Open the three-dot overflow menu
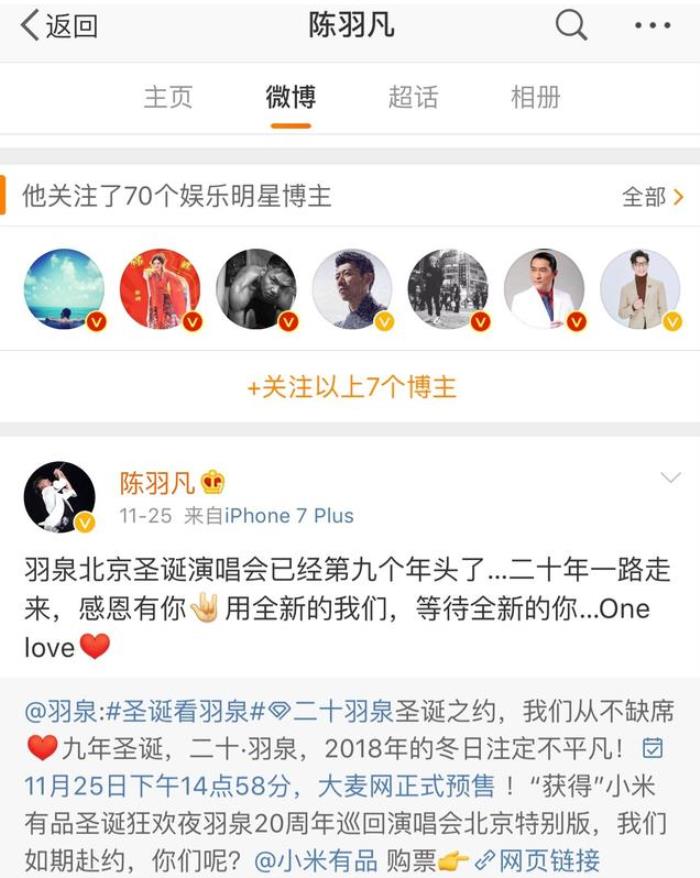Viewport: 700px width, 878px height. pyautogui.click(x=652, y=26)
